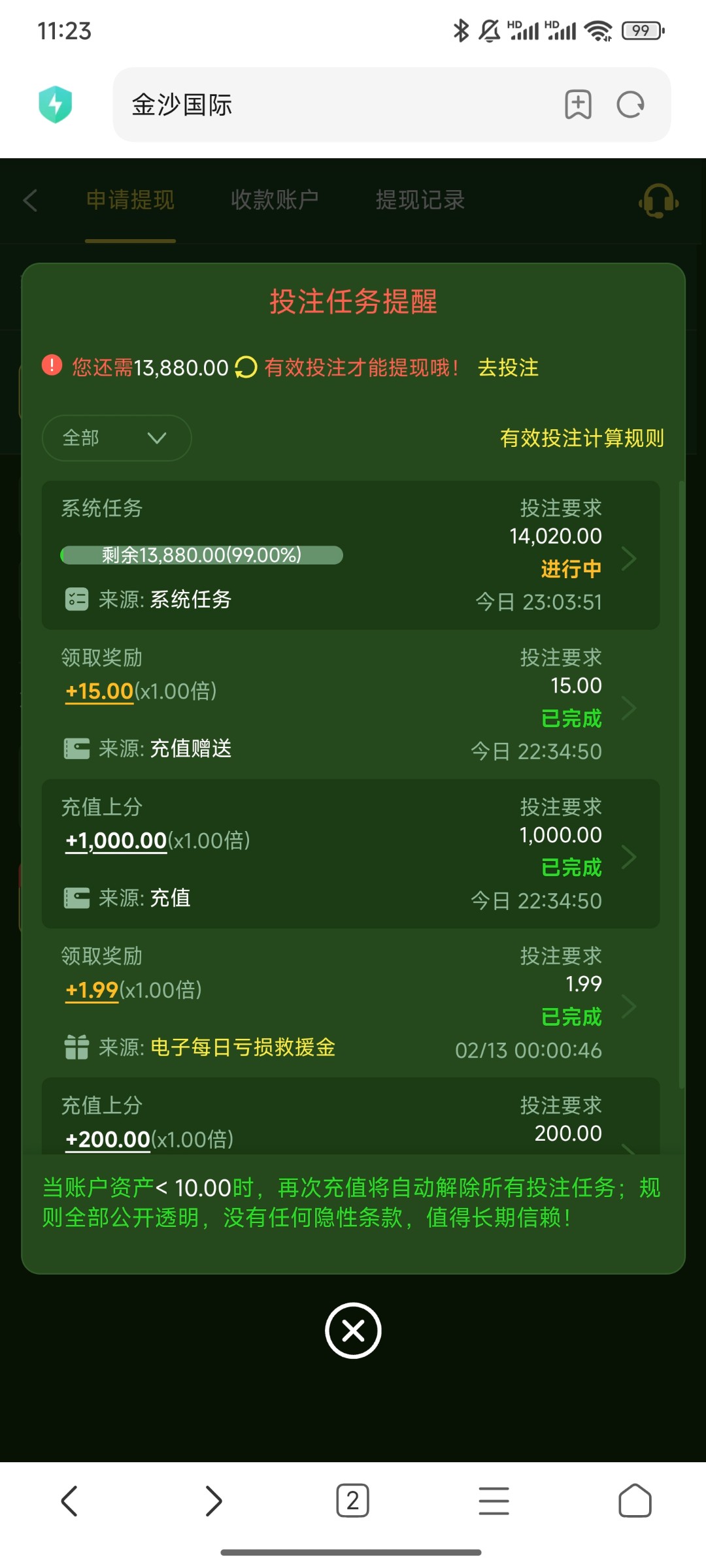Image resolution: width=706 pixels, height=1568 pixels.
Task: Tap 去投注 to place bets
Action: click(x=508, y=367)
